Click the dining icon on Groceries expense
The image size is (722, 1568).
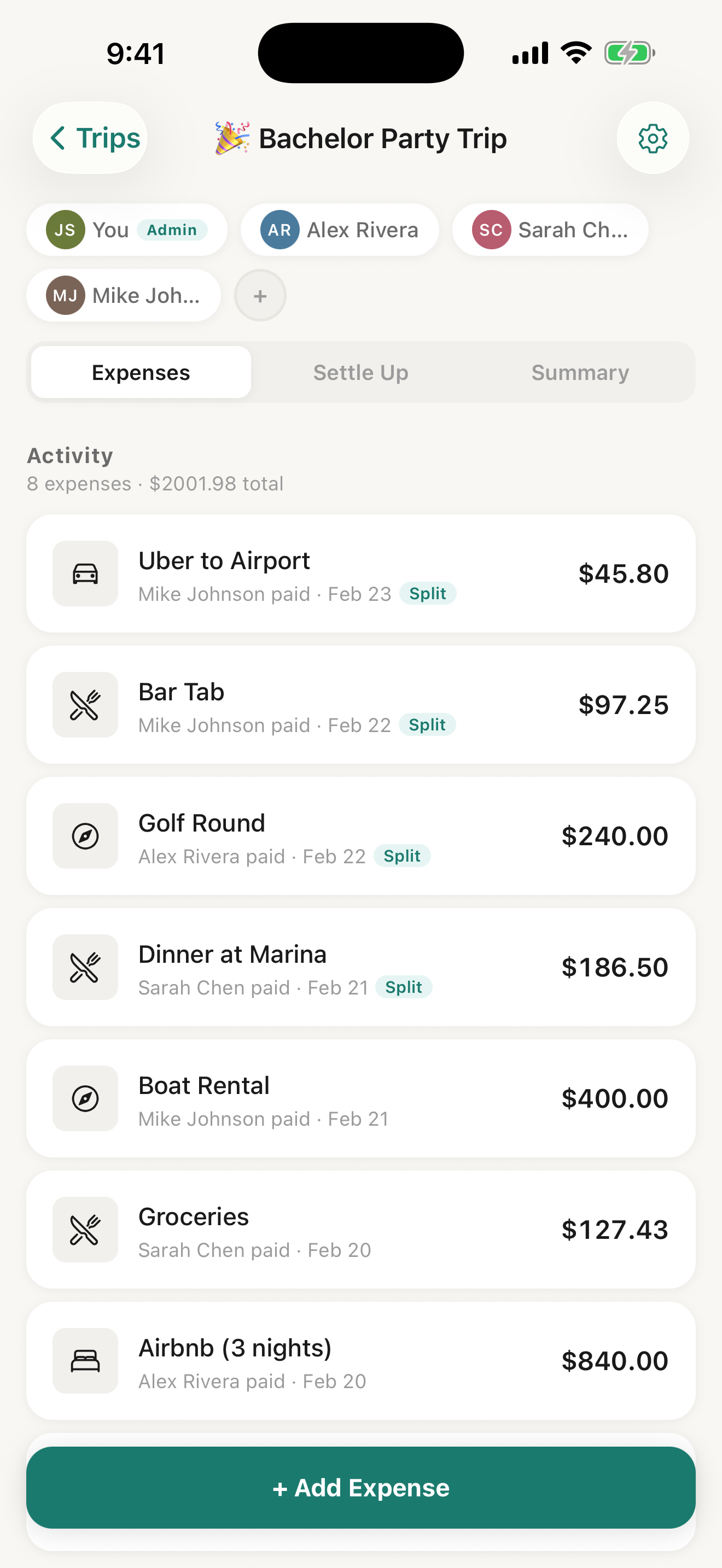coord(85,1230)
